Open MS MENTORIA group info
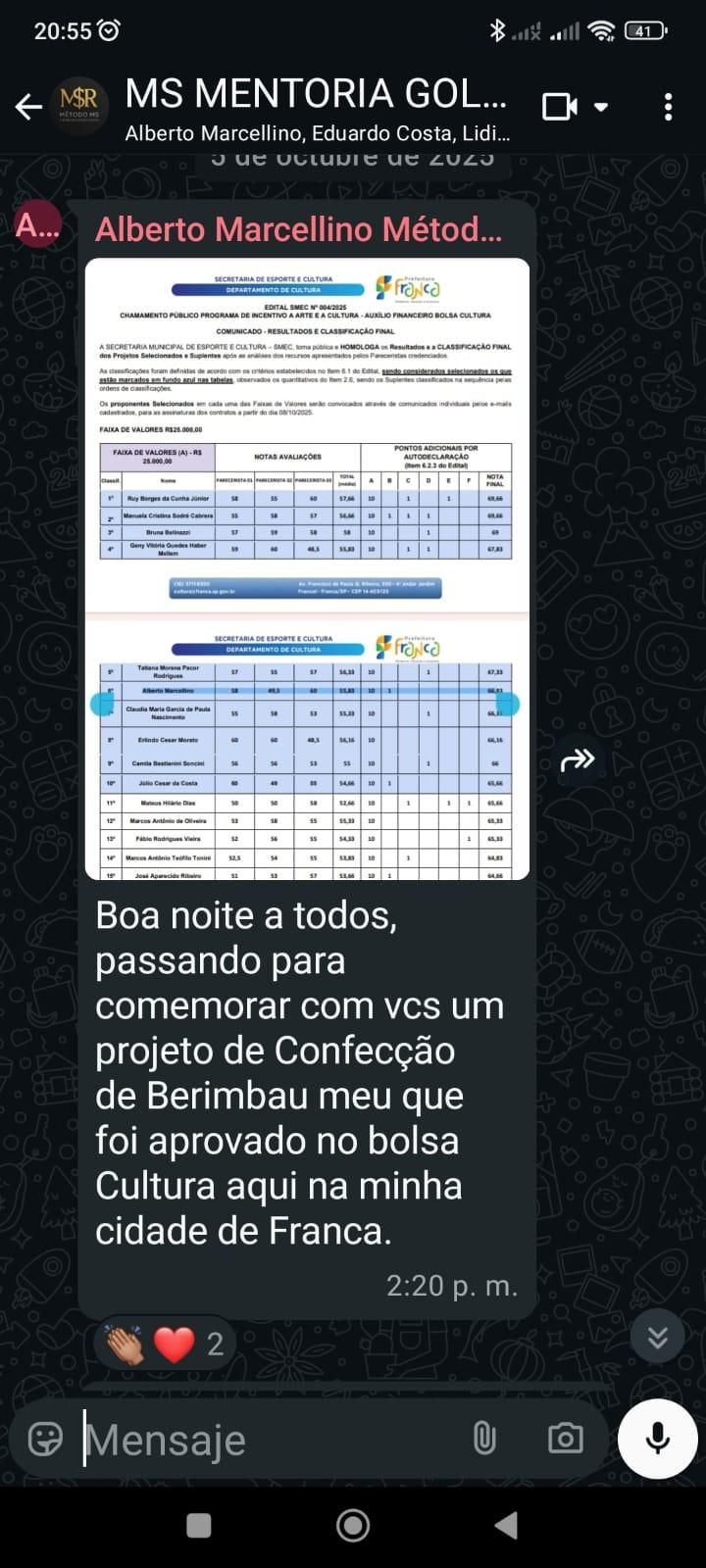The image size is (706, 1568). pyautogui.click(x=316, y=108)
